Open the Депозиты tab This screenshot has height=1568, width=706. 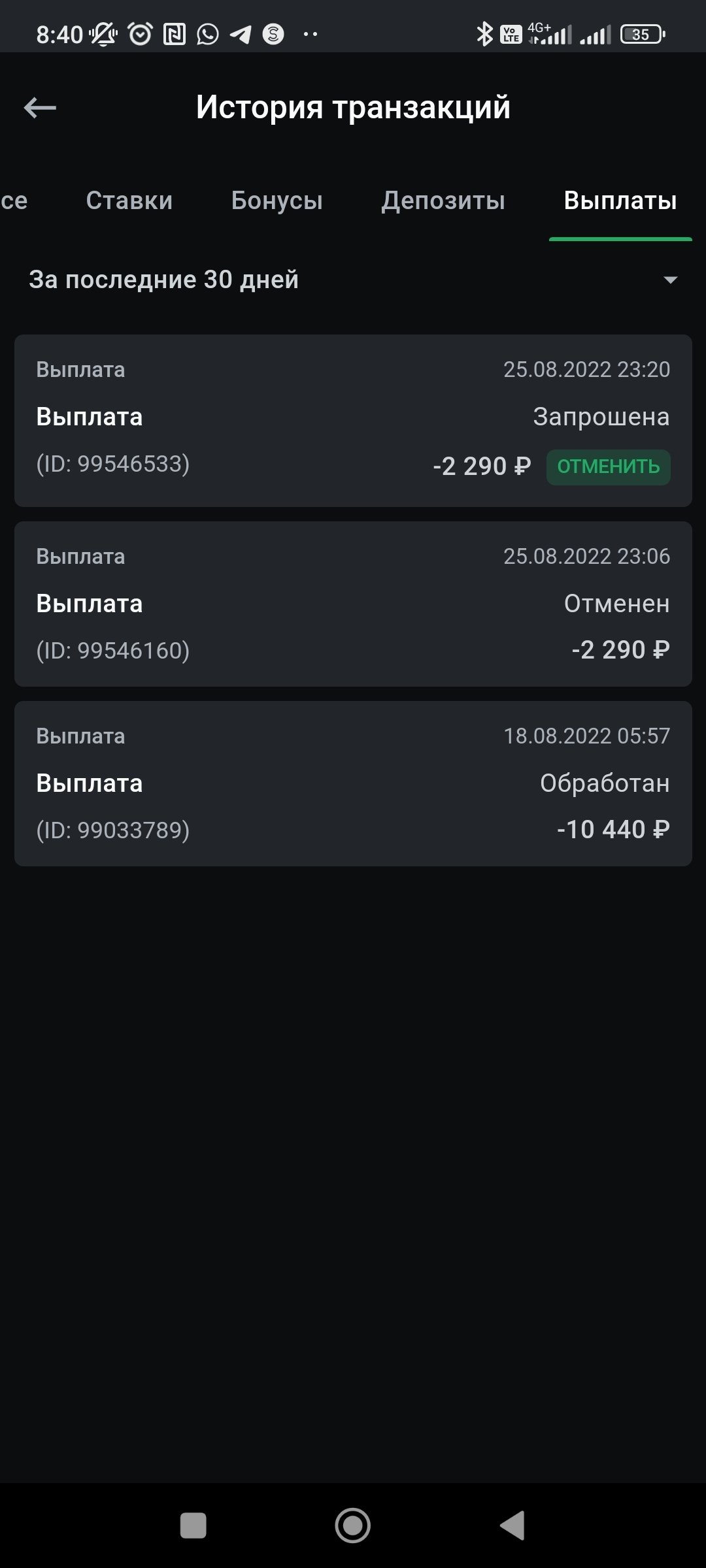click(443, 201)
